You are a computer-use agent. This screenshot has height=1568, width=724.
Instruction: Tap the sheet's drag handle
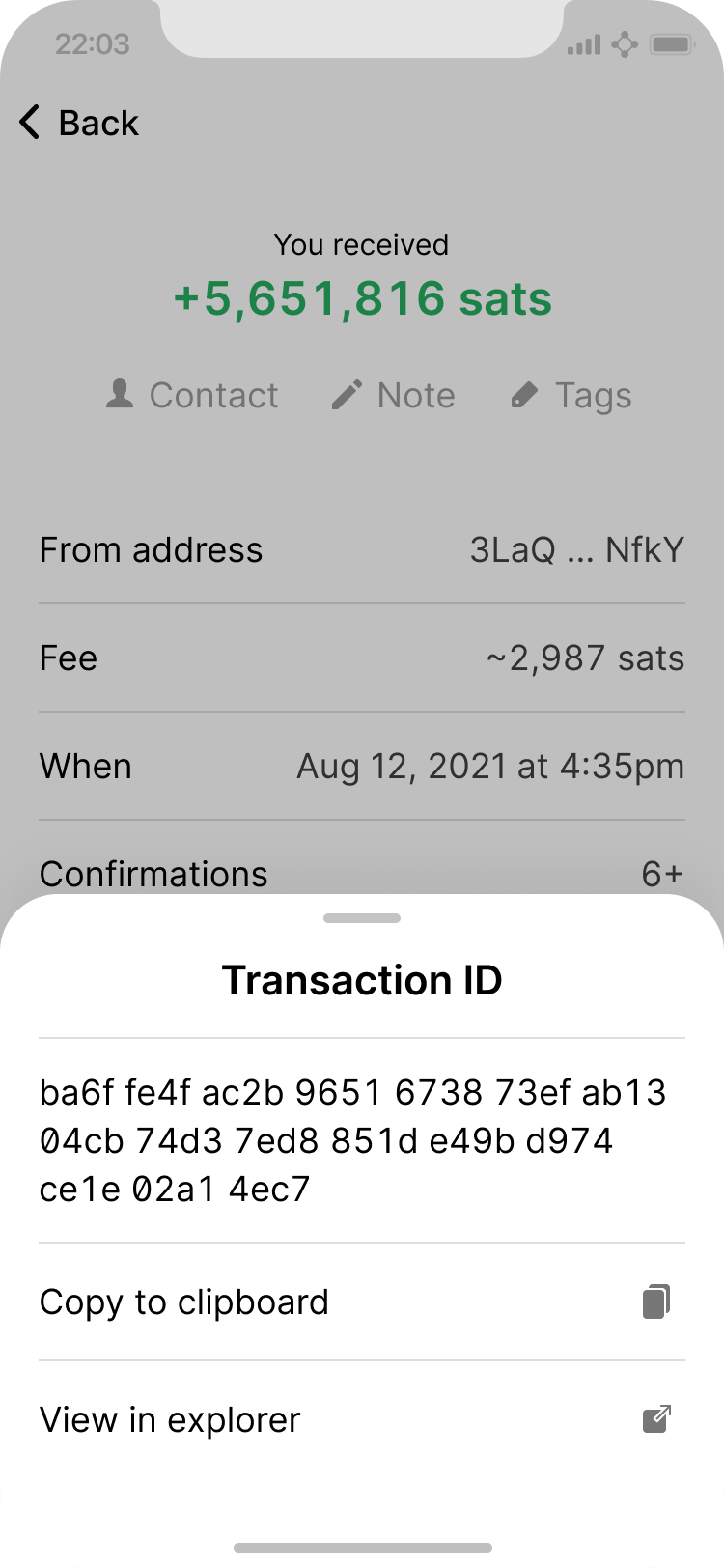point(362,918)
